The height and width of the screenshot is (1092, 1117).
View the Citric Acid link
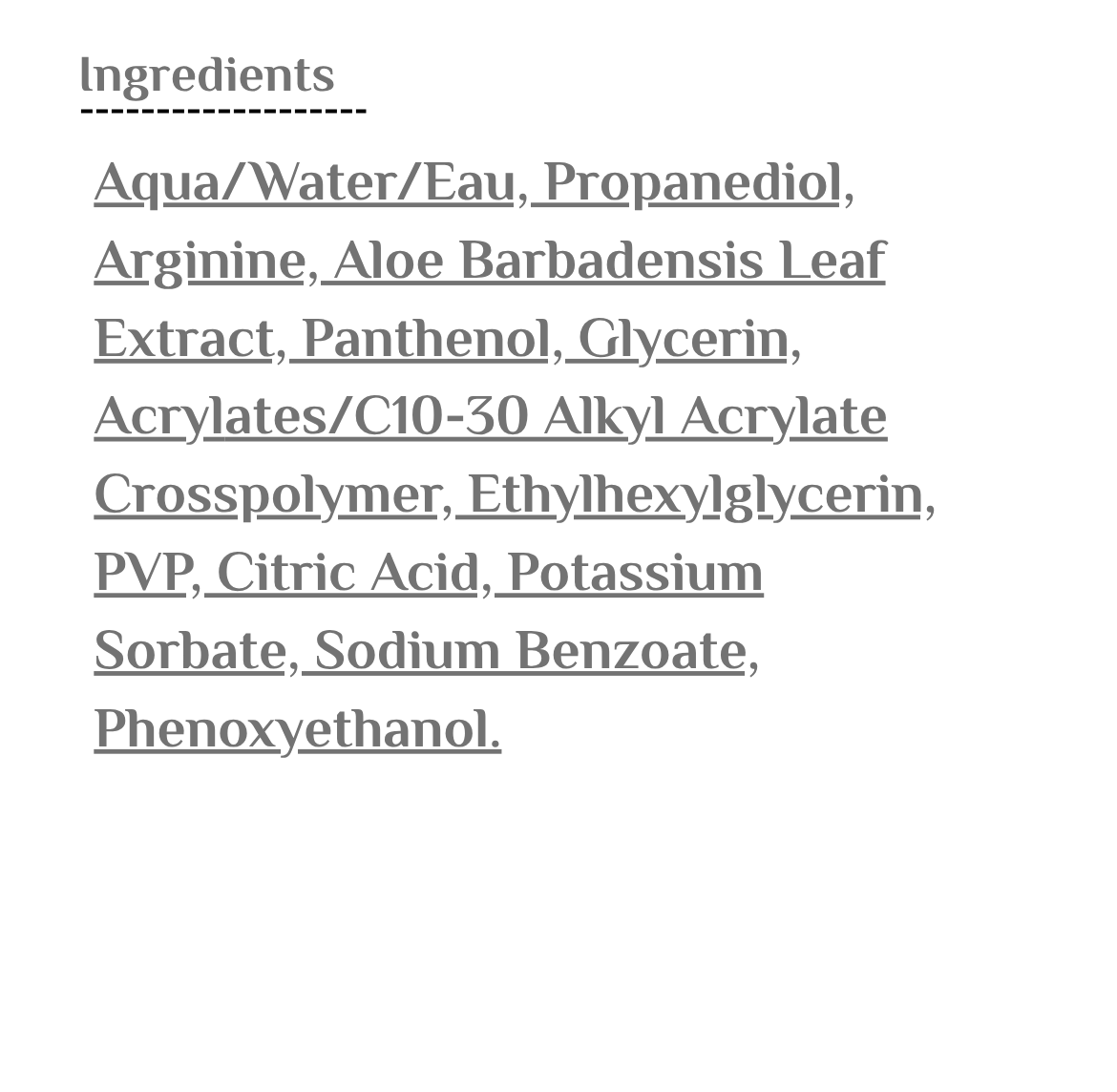[x=348, y=573]
